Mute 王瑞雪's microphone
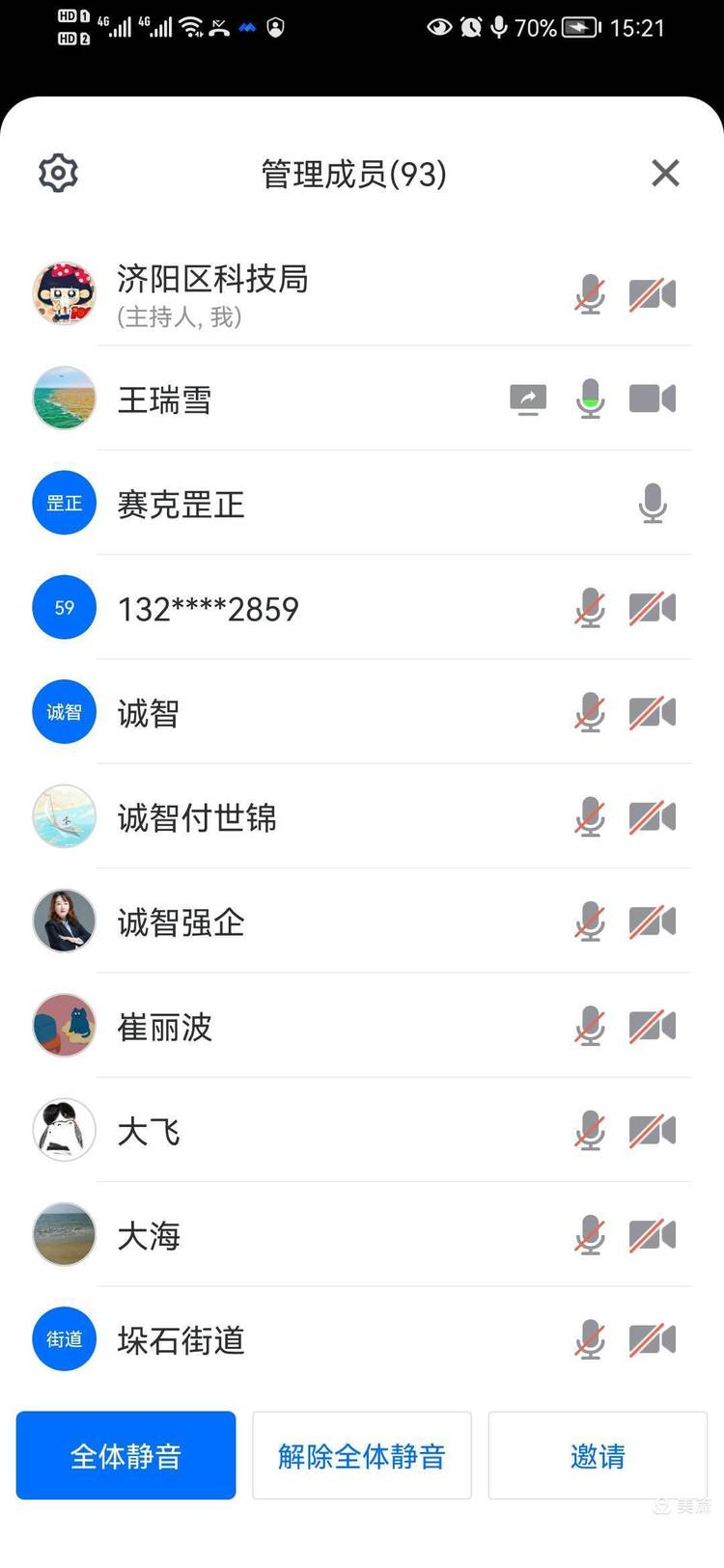Viewport: 724px width, 1568px height. [590, 399]
